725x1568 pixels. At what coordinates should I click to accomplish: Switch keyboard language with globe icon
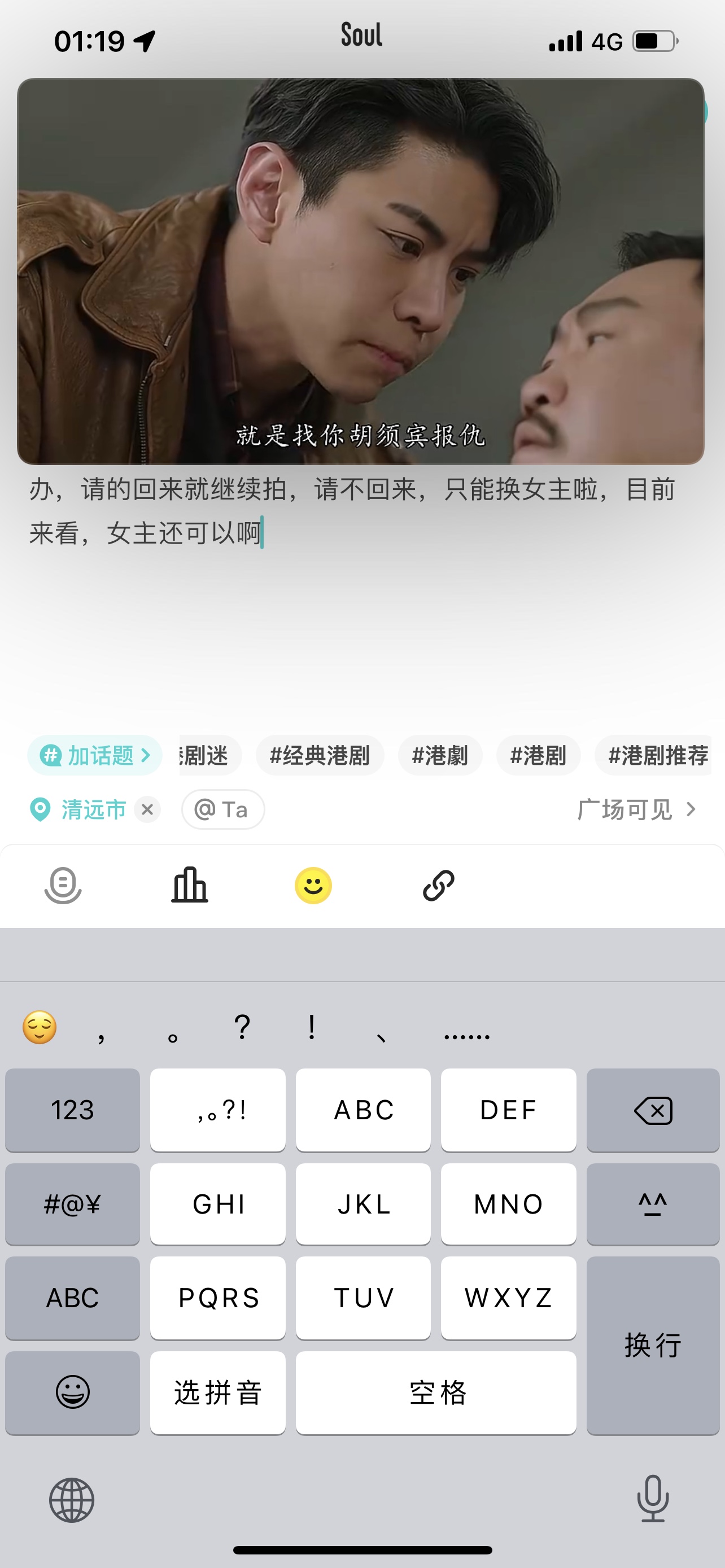click(x=72, y=1500)
